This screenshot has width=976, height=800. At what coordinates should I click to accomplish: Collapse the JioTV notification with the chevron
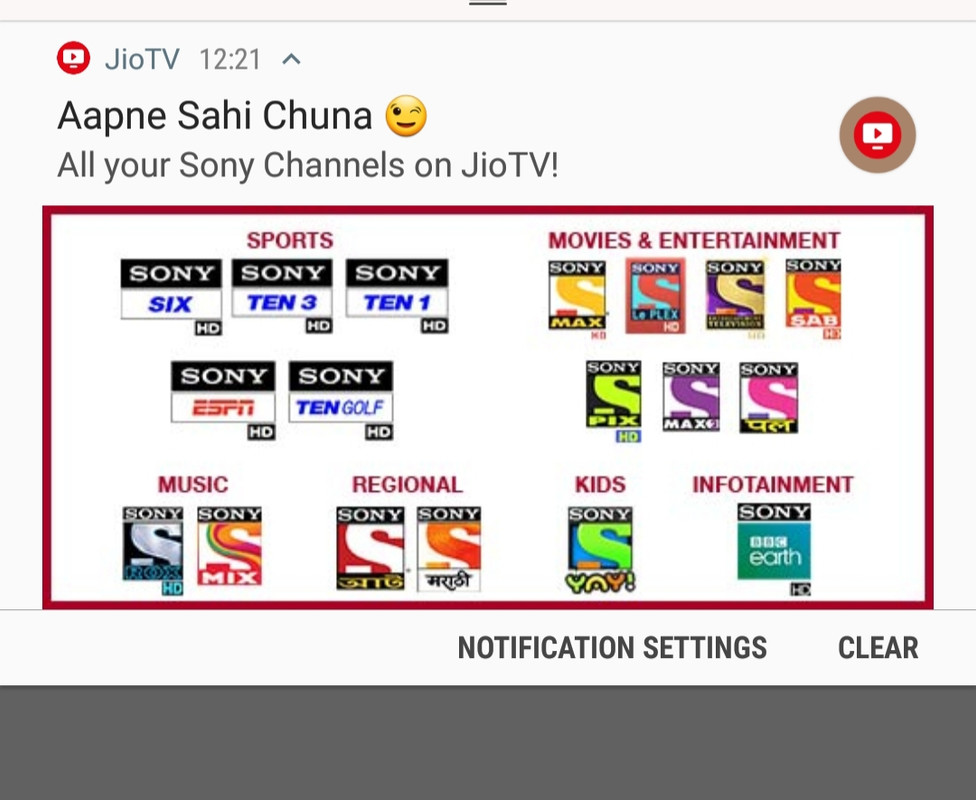pos(291,60)
